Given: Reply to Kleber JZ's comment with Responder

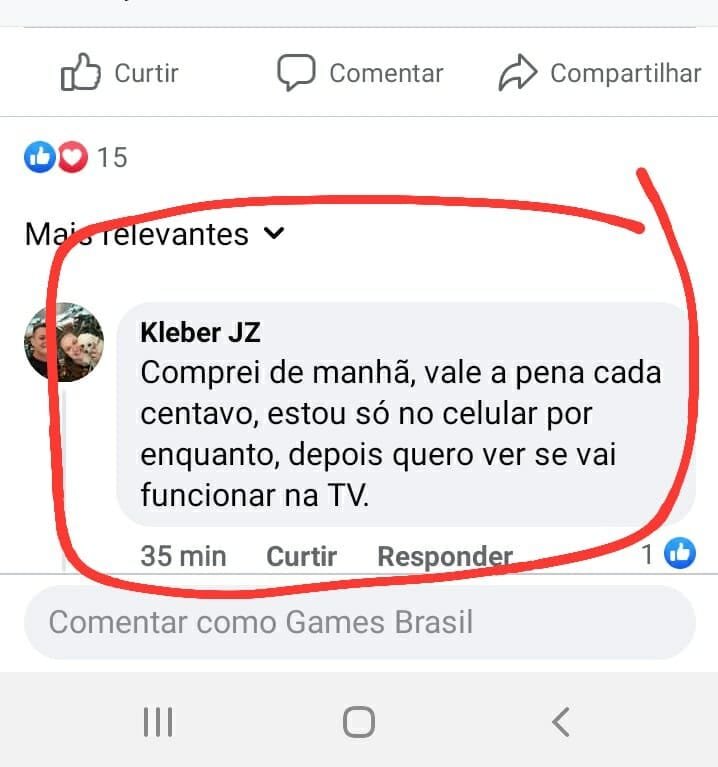Looking at the screenshot, I should (445, 556).
